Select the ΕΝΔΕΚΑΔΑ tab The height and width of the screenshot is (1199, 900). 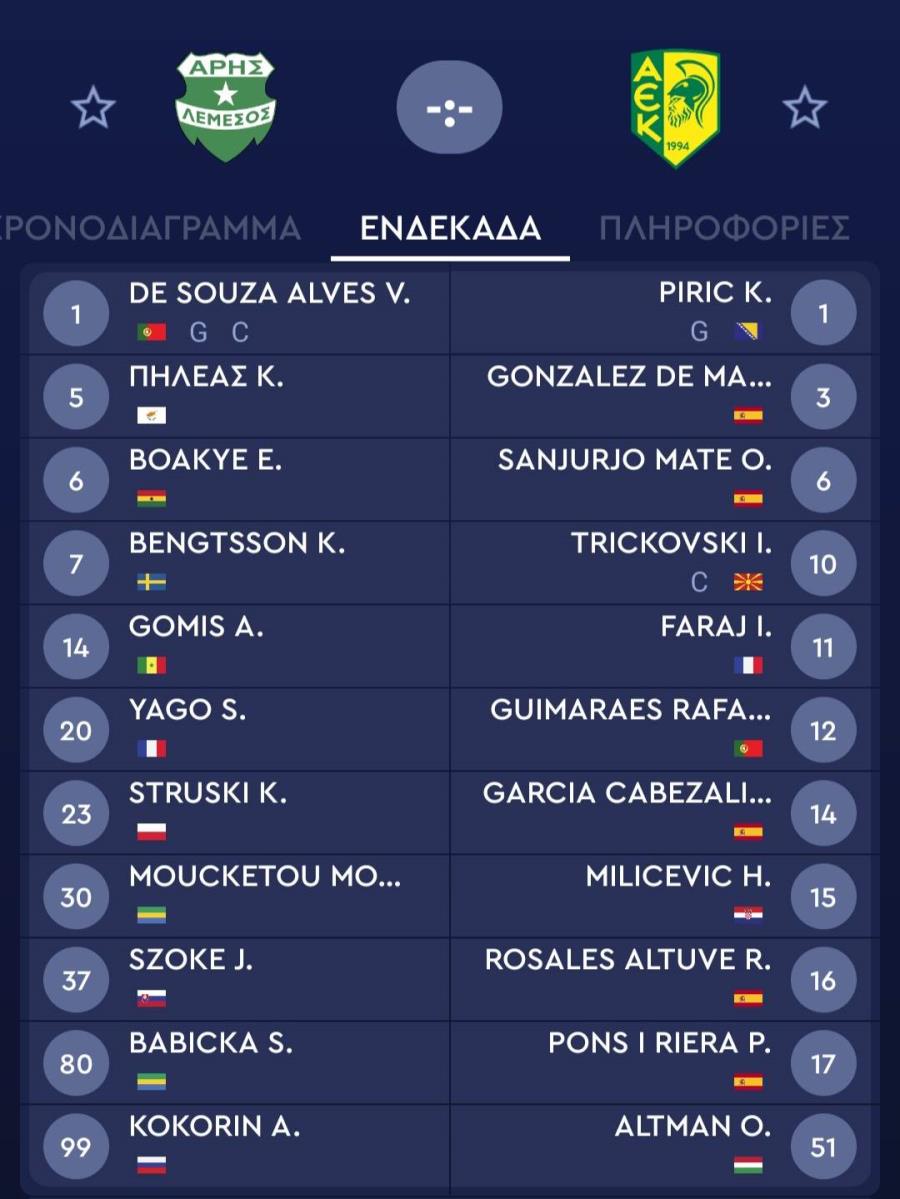[x=450, y=228]
